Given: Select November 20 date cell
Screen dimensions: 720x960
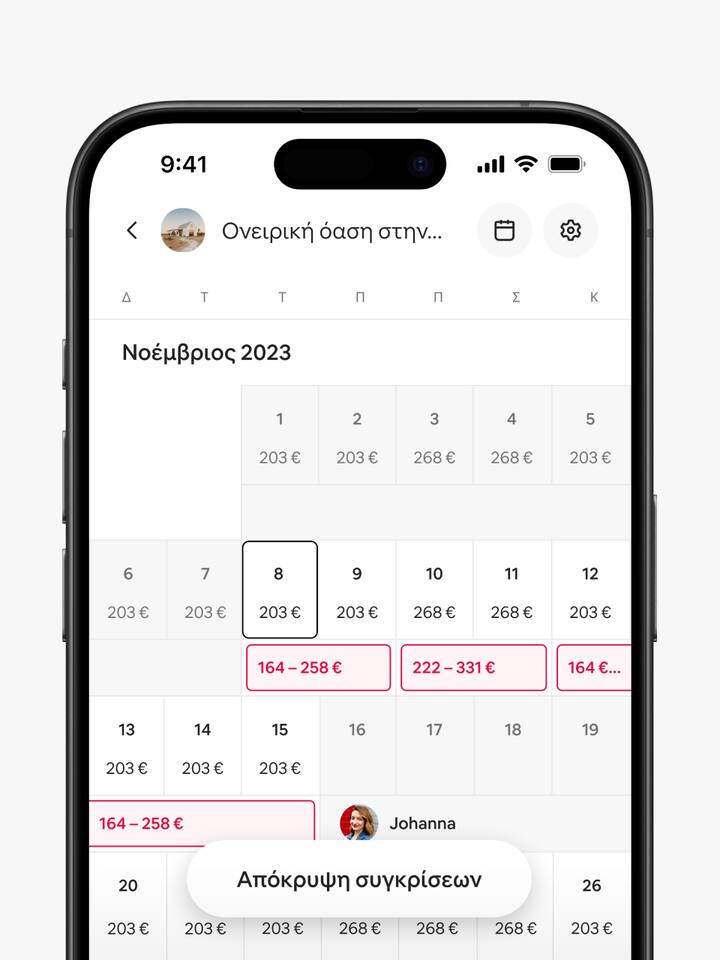Looking at the screenshot, I should pos(128,905).
